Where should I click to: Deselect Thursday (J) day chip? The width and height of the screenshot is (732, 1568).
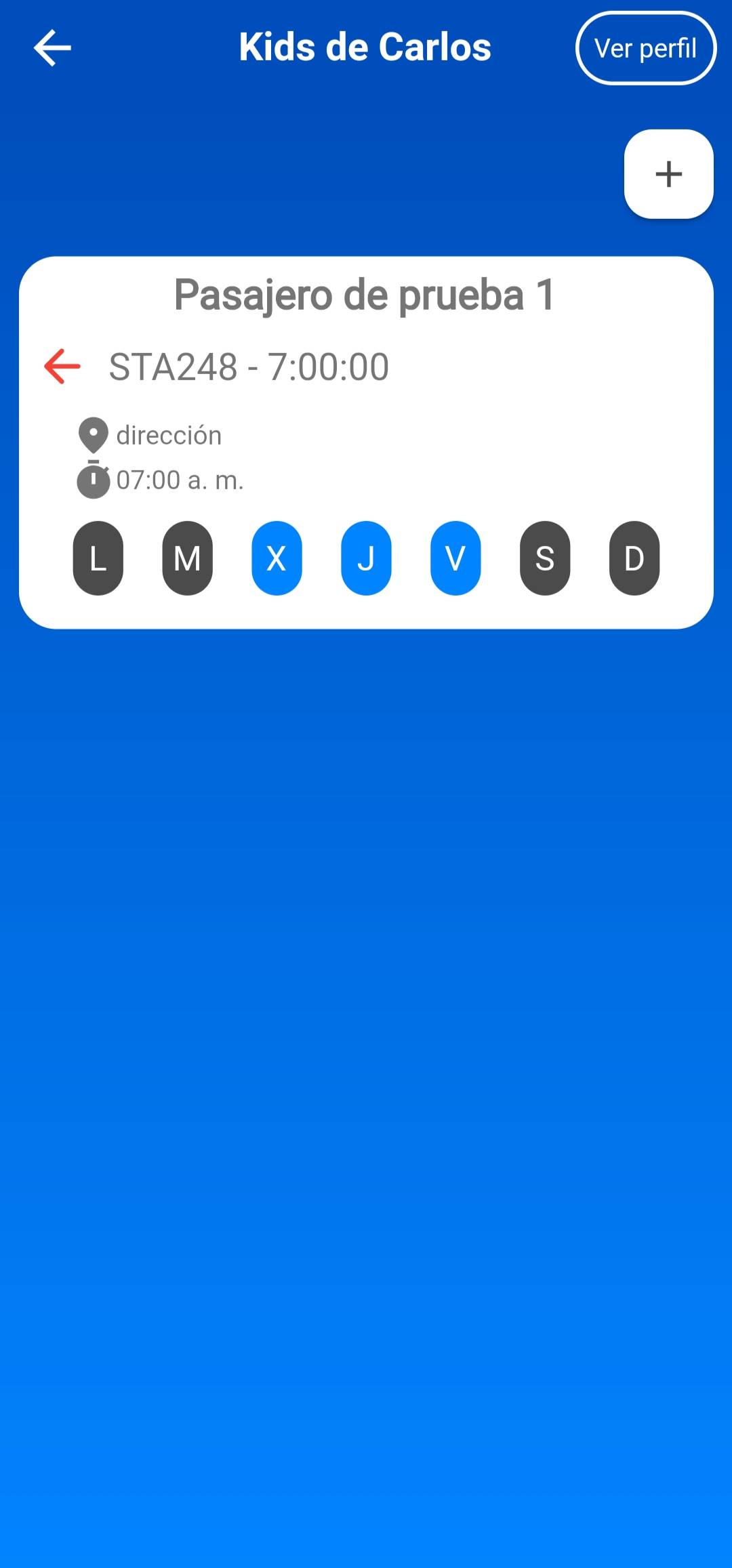pos(366,558)
